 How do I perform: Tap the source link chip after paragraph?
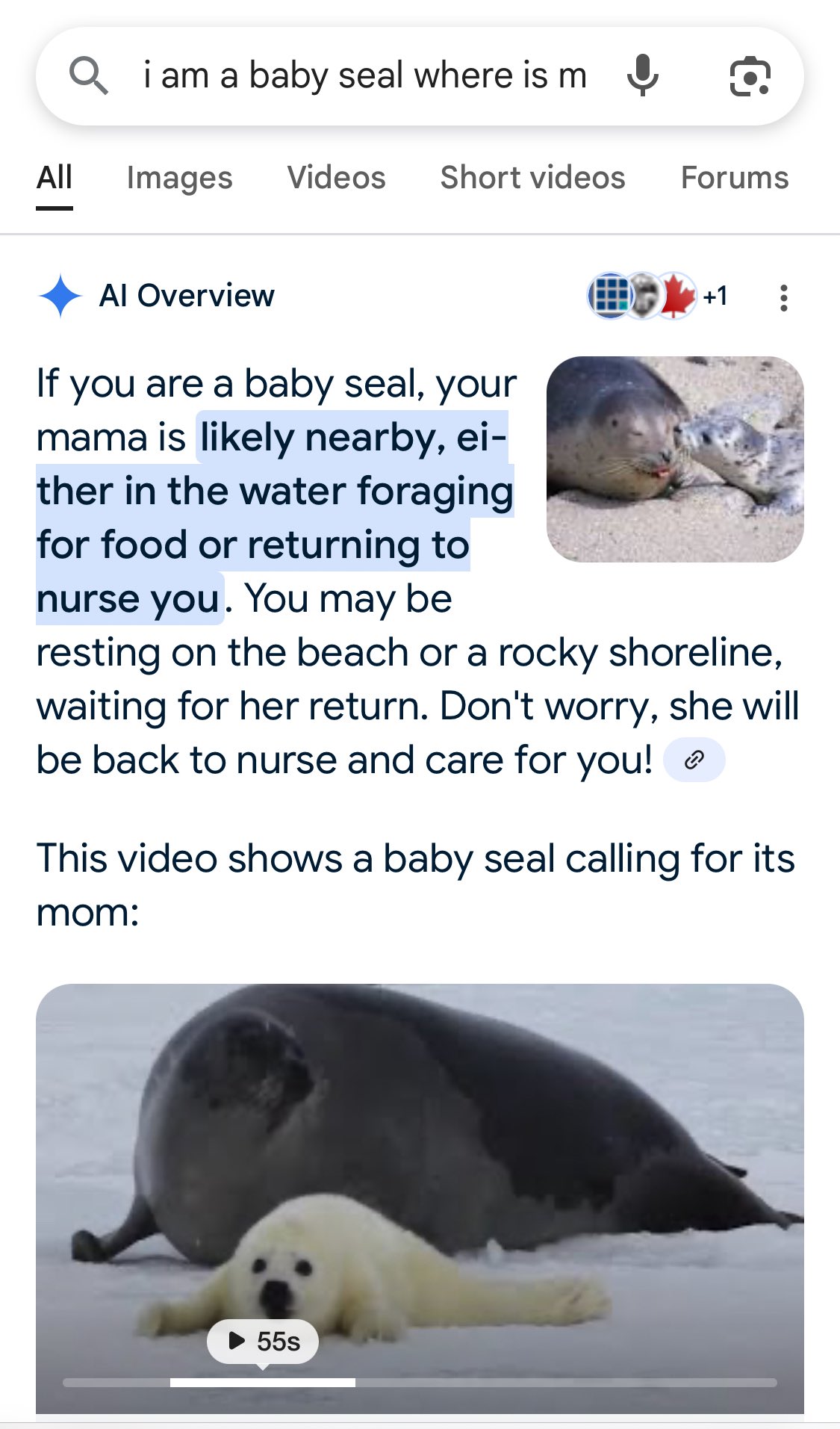[694, 760]
